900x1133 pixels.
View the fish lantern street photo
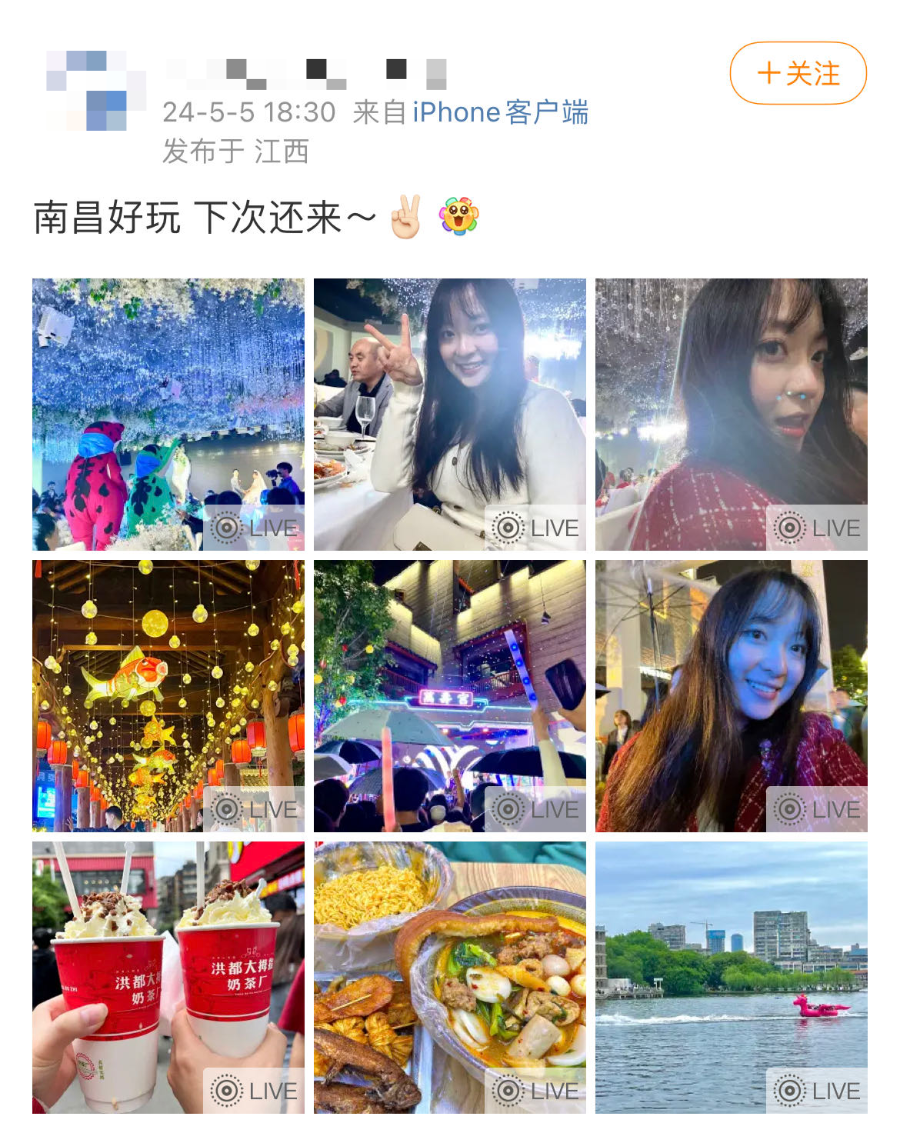[x=168, y=695]
